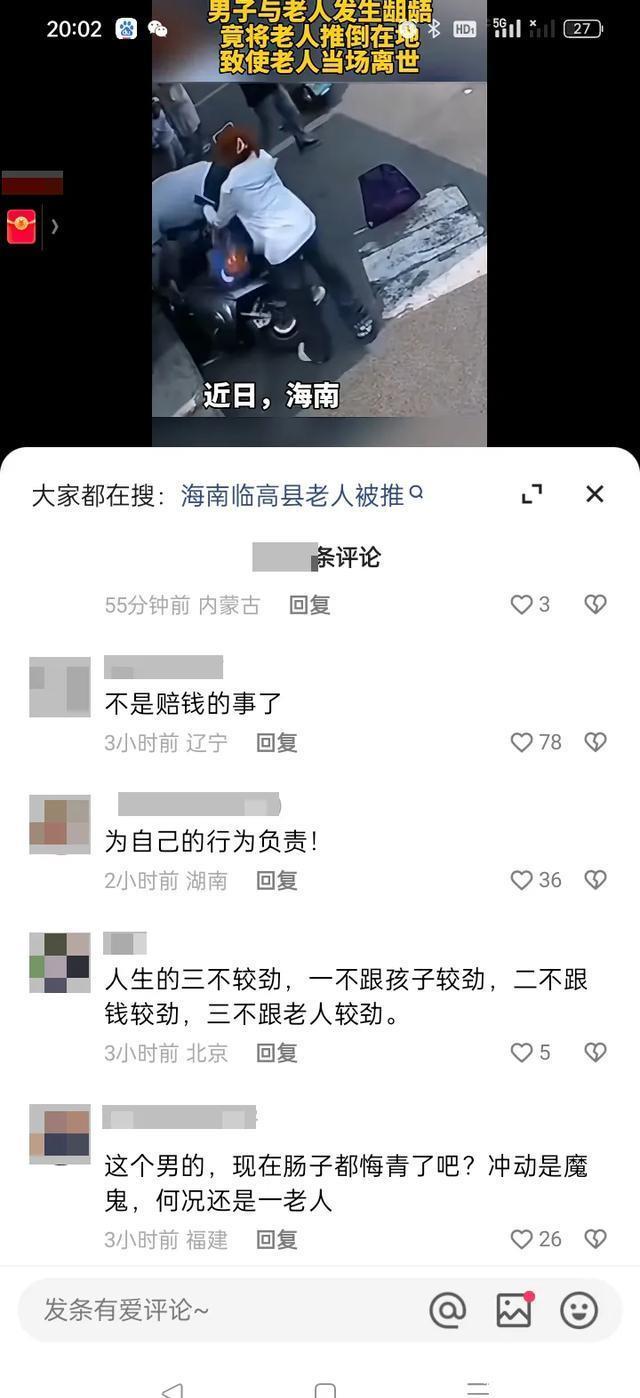Open the red packet icon beside video
Viewport: 640px width, 1398px height.
(21, 226)
